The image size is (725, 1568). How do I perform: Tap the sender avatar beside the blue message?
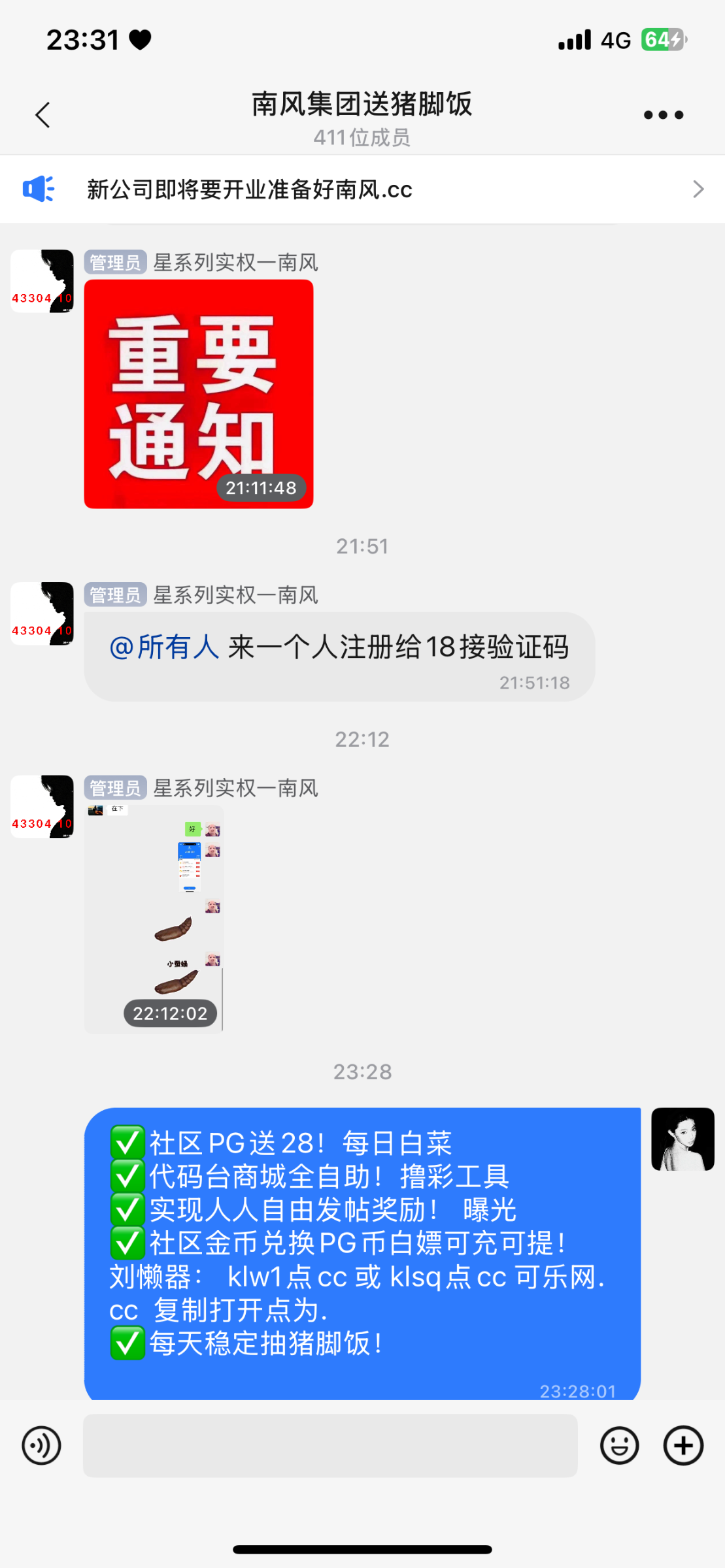point(683,1139)
